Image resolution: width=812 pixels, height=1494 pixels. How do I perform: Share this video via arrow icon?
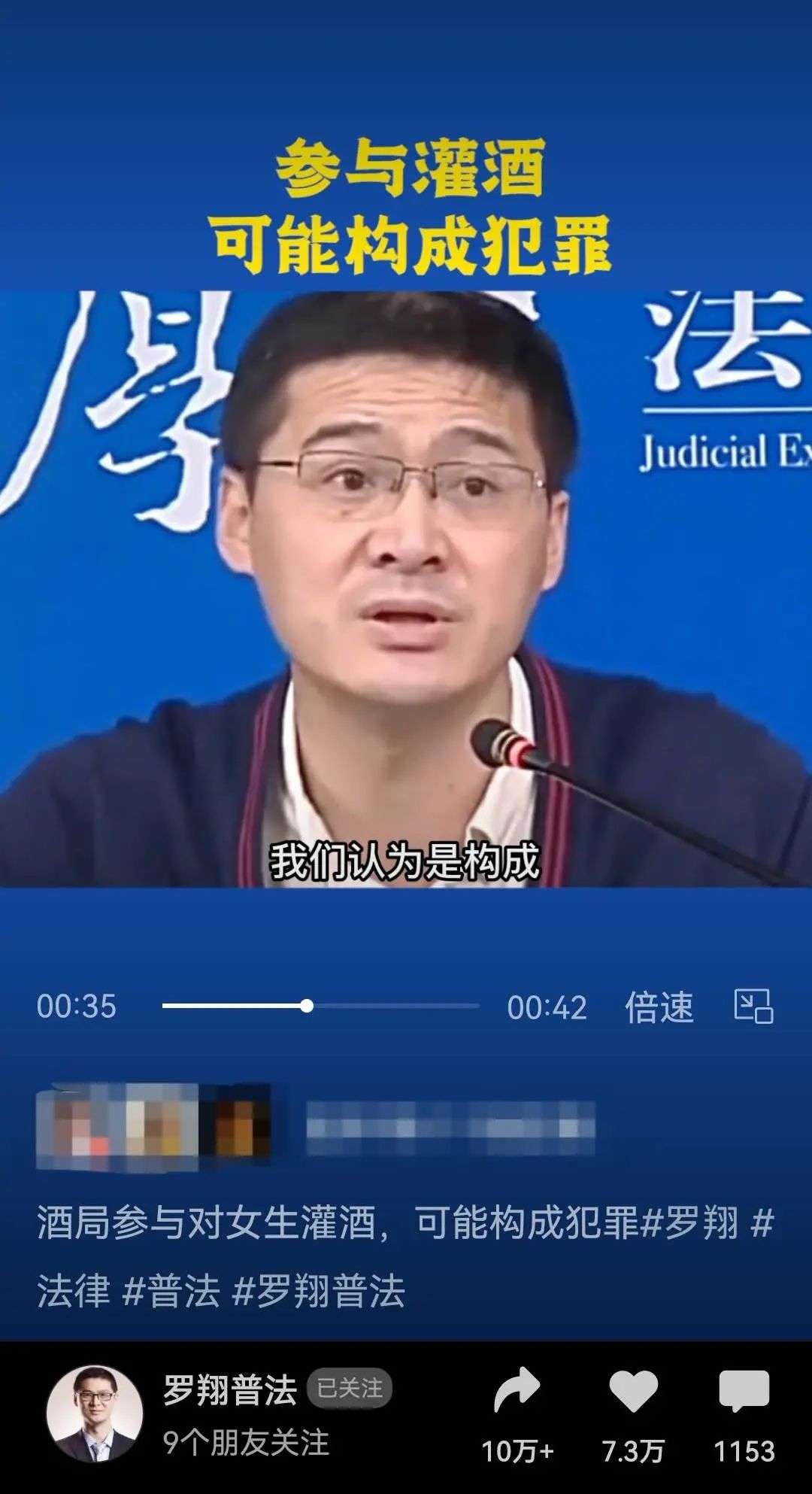point(517,1391)
